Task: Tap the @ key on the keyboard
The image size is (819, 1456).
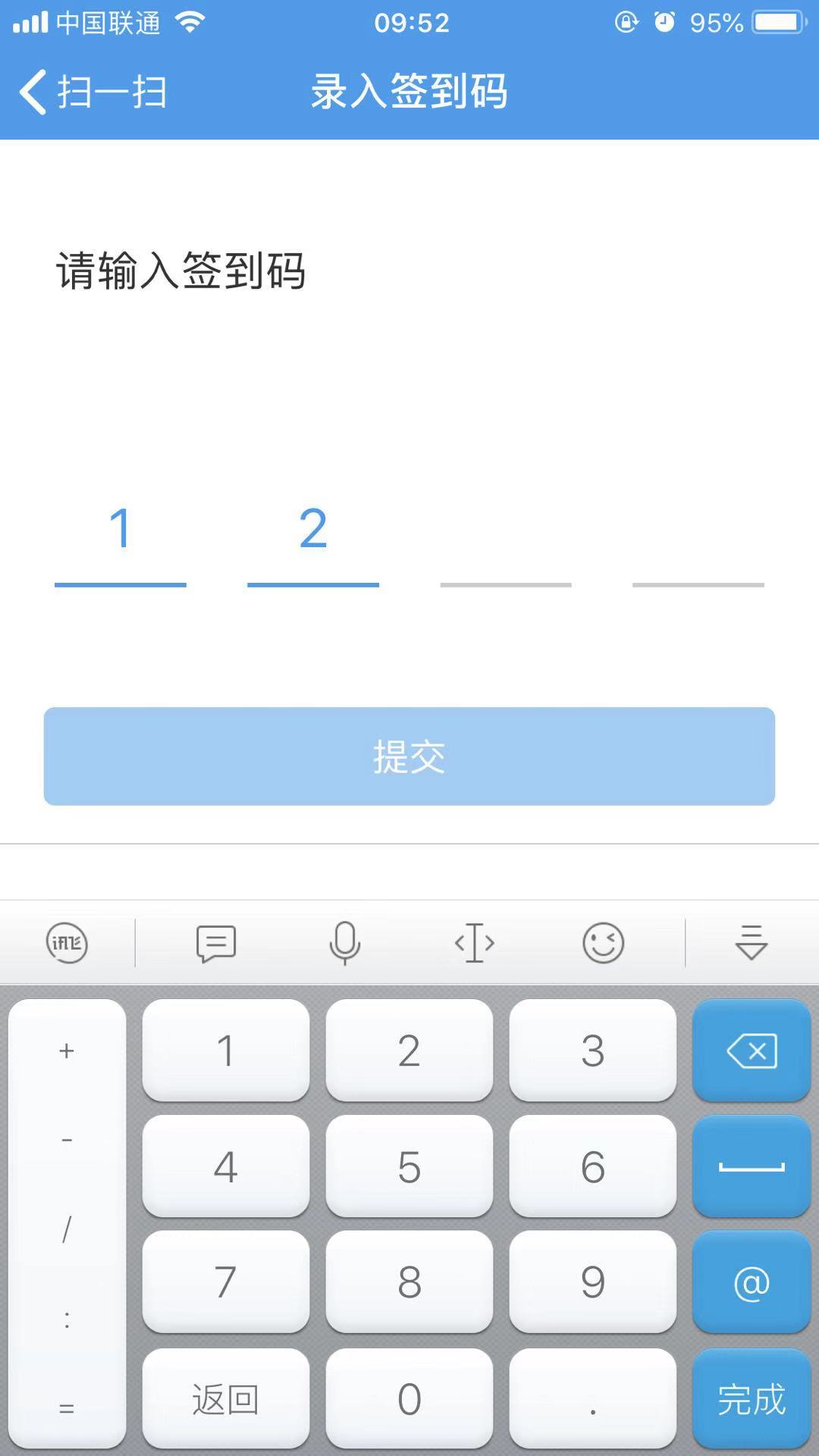Action: (x=752, y=1282)
